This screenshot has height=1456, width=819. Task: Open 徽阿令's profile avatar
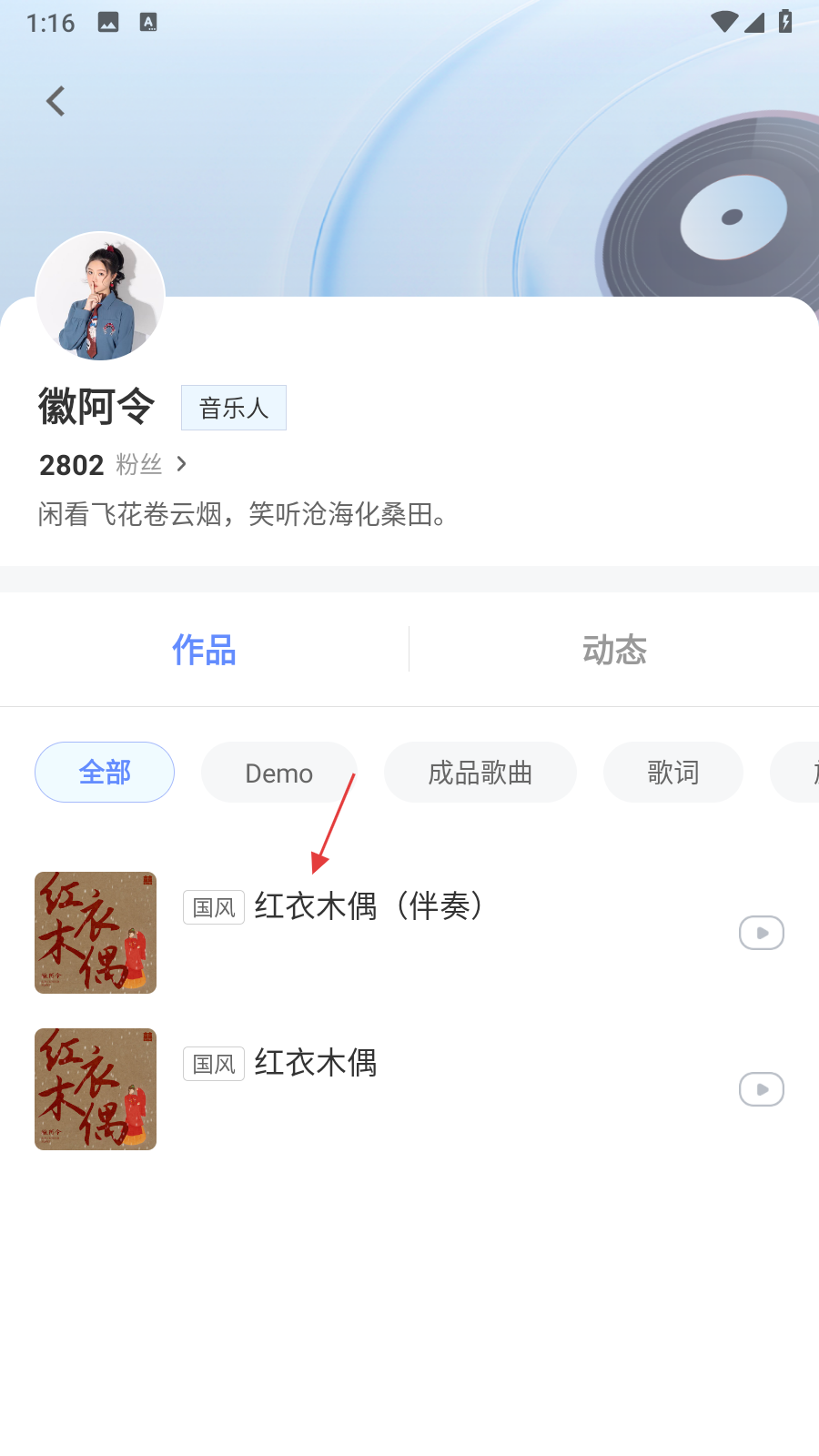pos(100,296)
